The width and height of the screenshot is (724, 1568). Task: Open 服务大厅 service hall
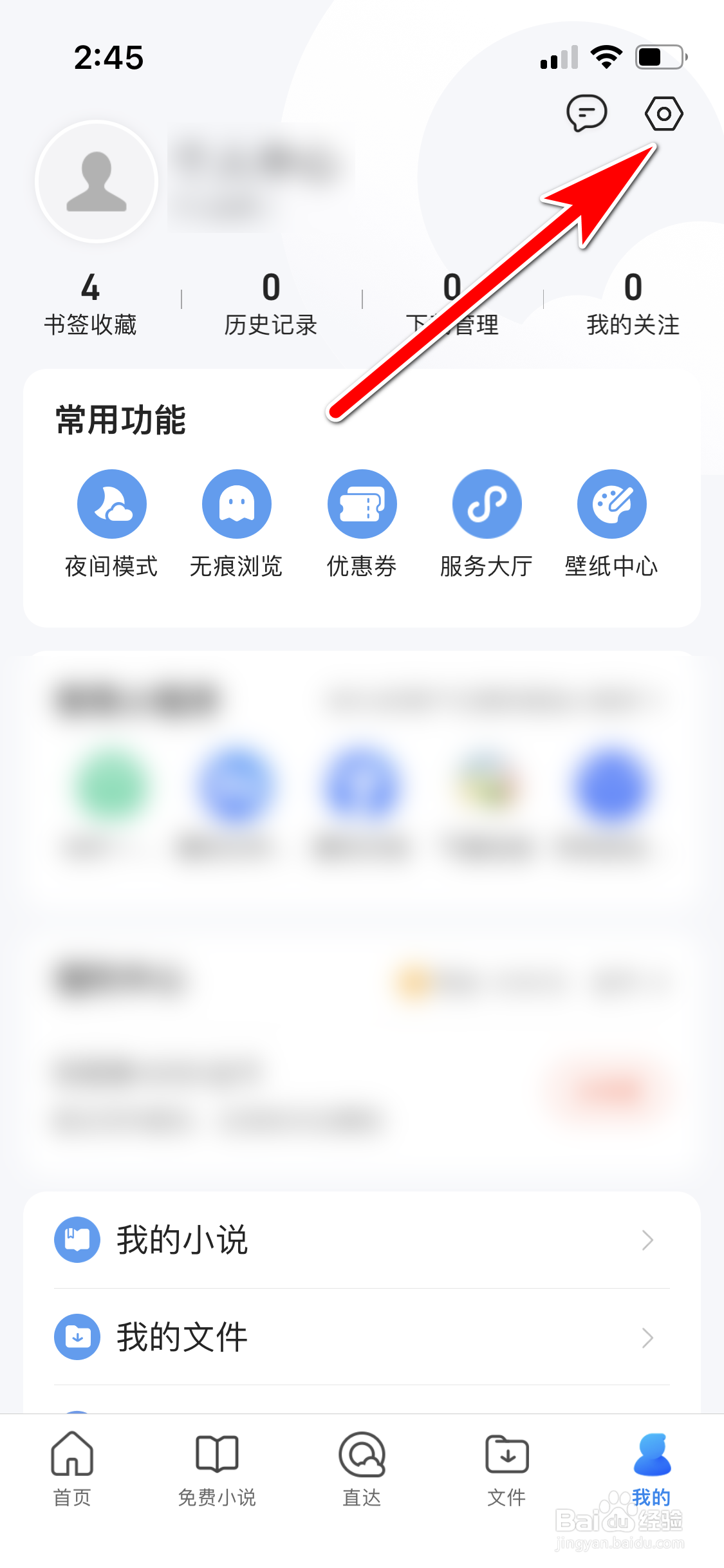tap(487, 503)
